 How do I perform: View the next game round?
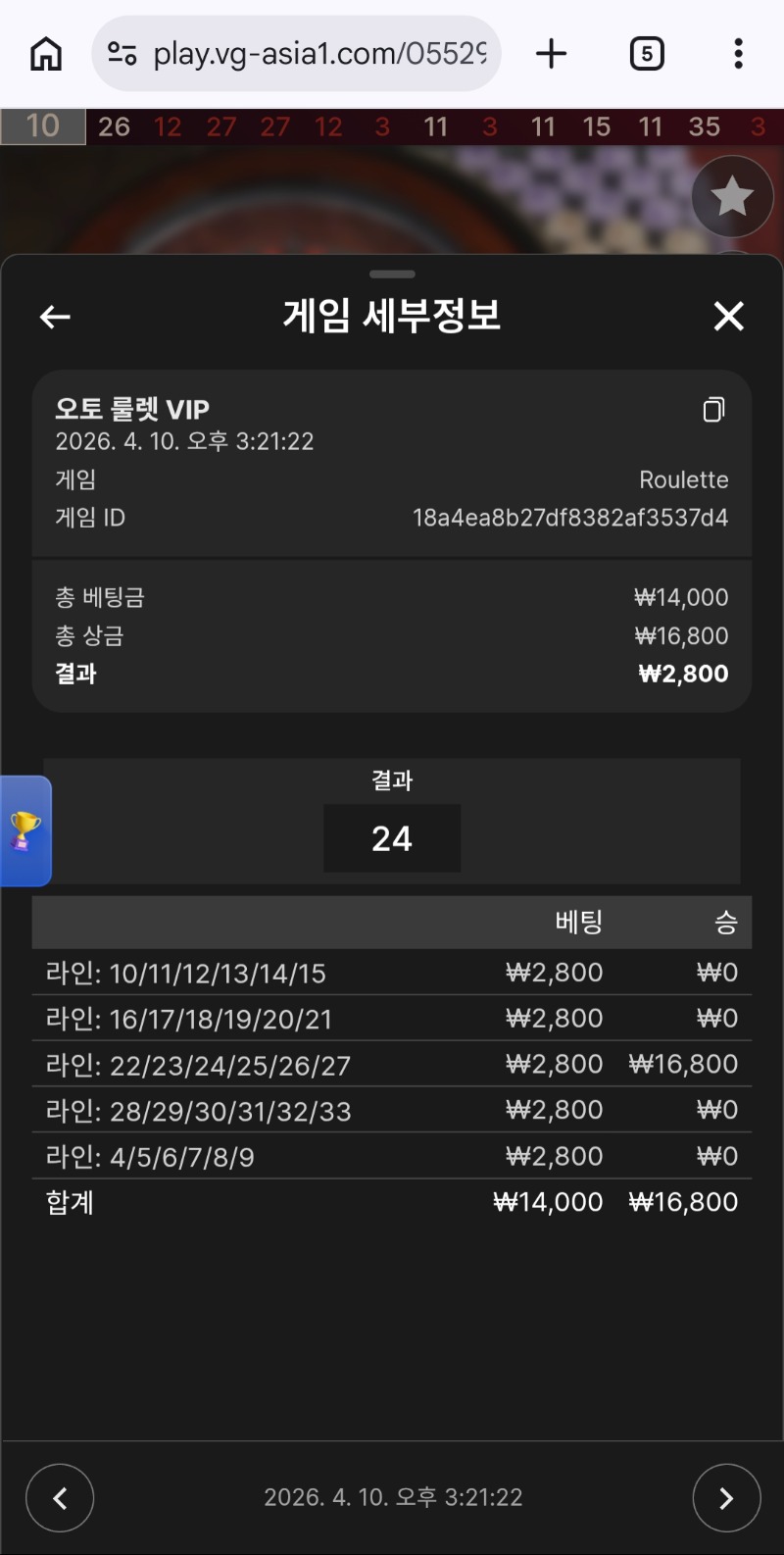click(x=726, y=1498)
